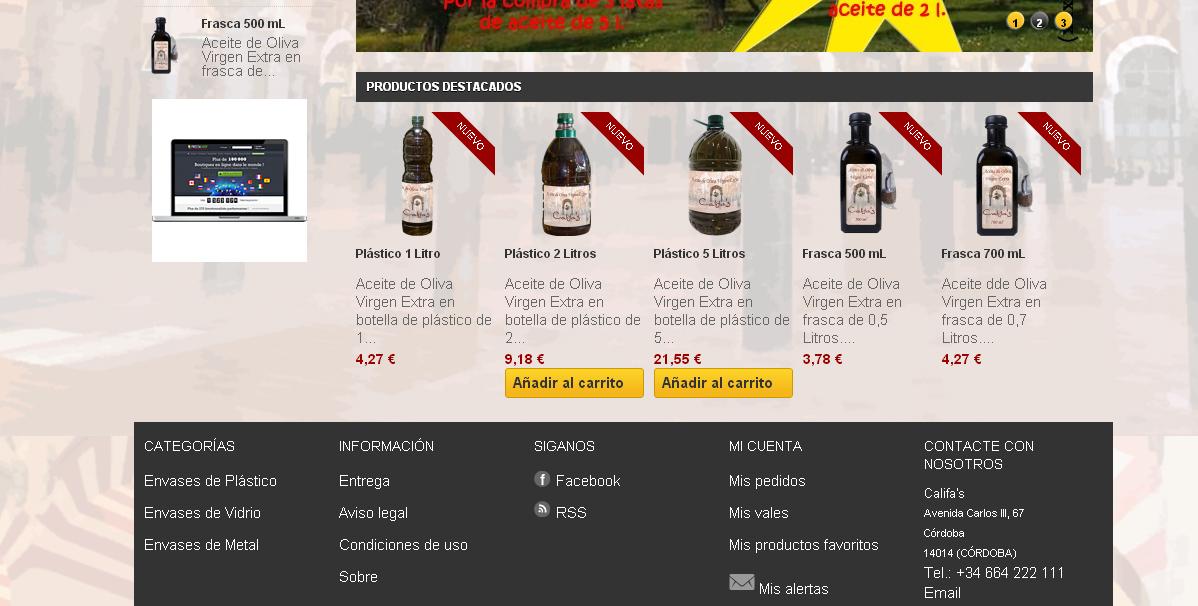The height and width of the screenshot is (606, 1198).
Task: View Mis pedidos in account
Action: tap(767, 481)
